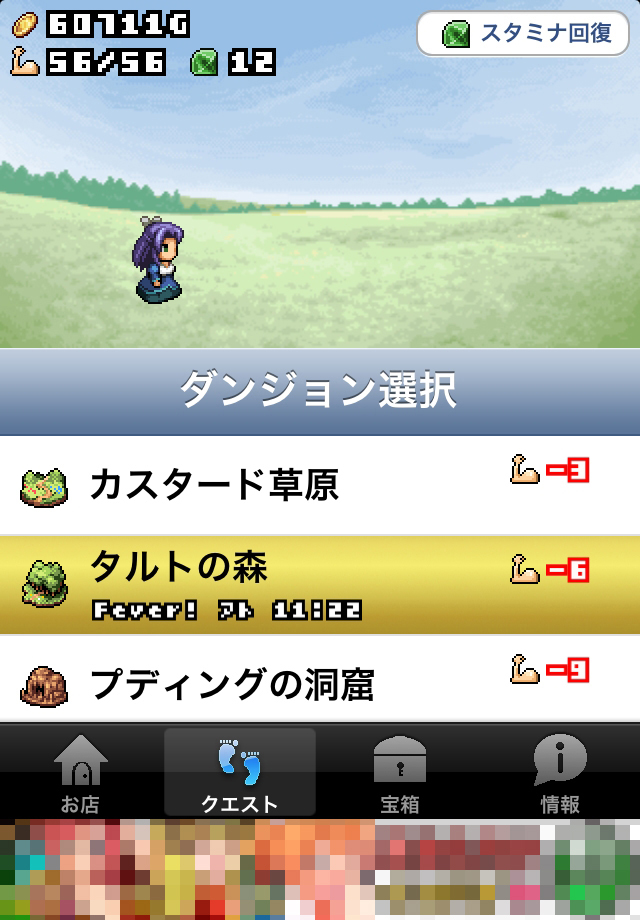Enter the タルトの森 Fever dungeon

click(x=320, y=584)
